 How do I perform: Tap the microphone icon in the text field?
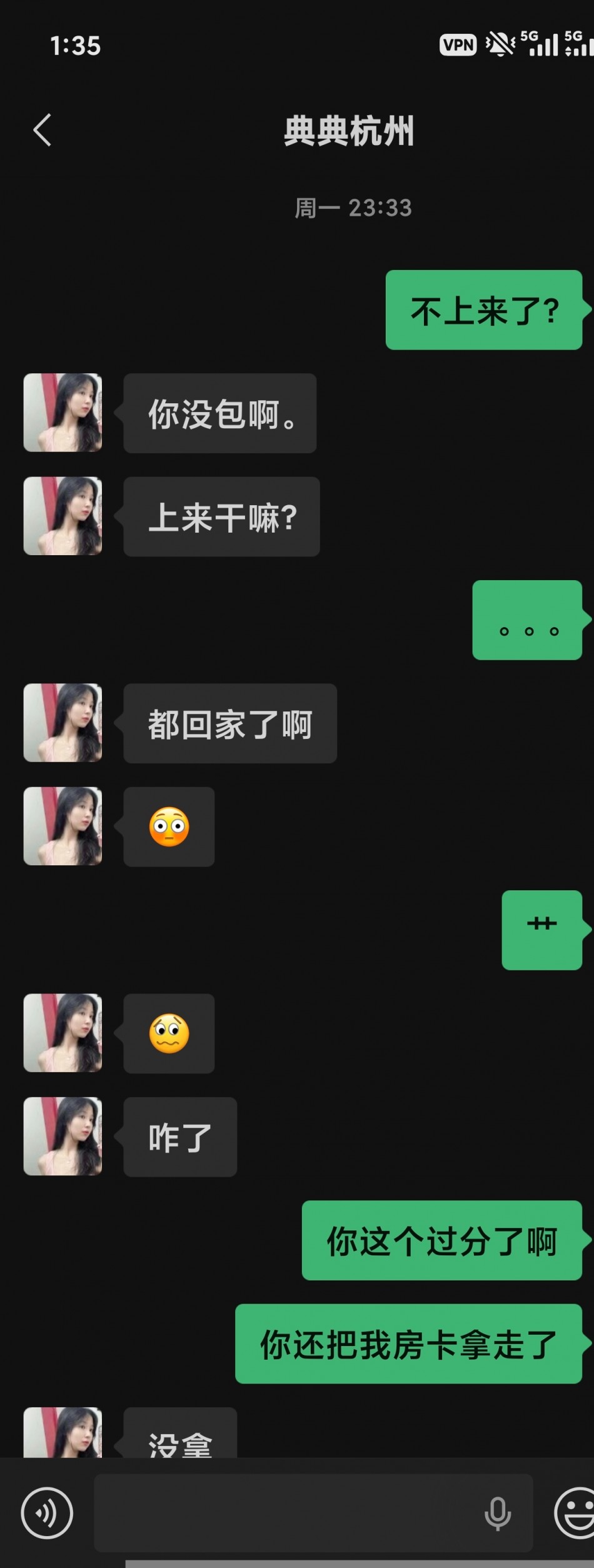[x=498, y=1513]
